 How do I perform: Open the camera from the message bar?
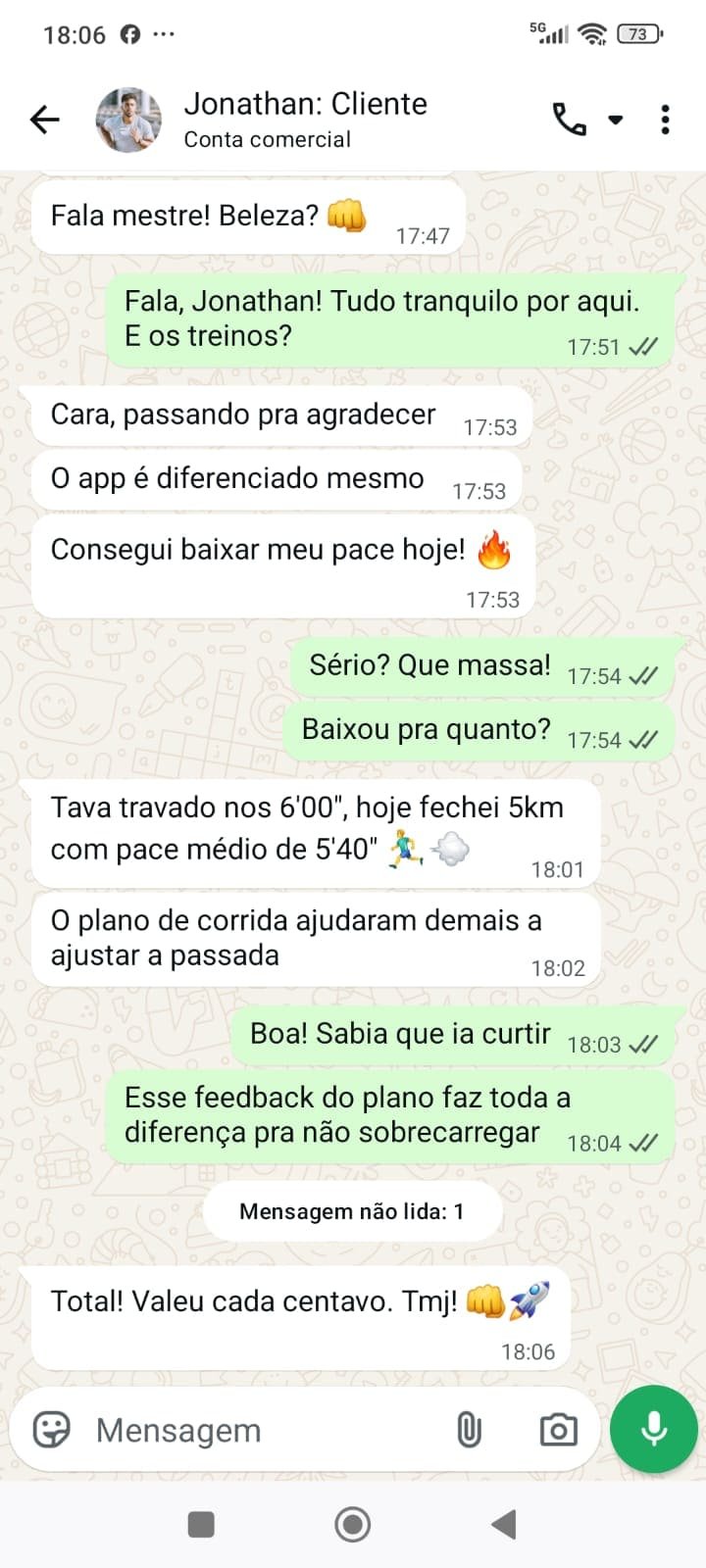point(558,1430)
